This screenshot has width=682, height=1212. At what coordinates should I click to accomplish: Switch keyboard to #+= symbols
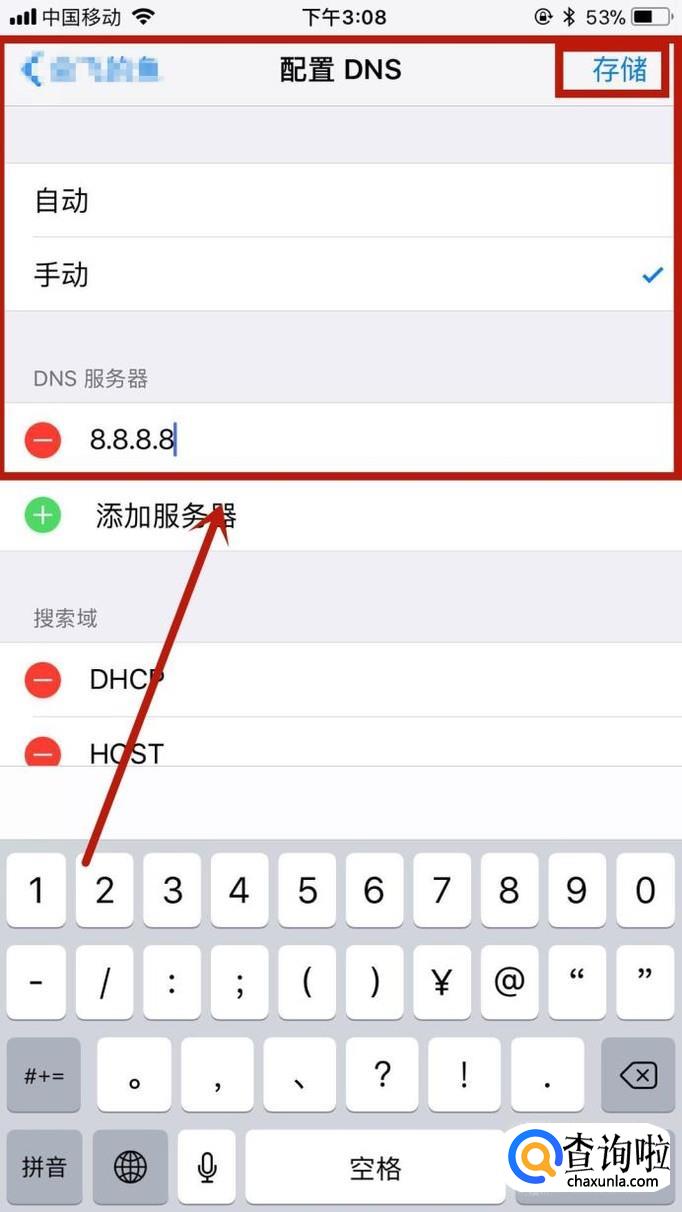[x=44, y=1076]
